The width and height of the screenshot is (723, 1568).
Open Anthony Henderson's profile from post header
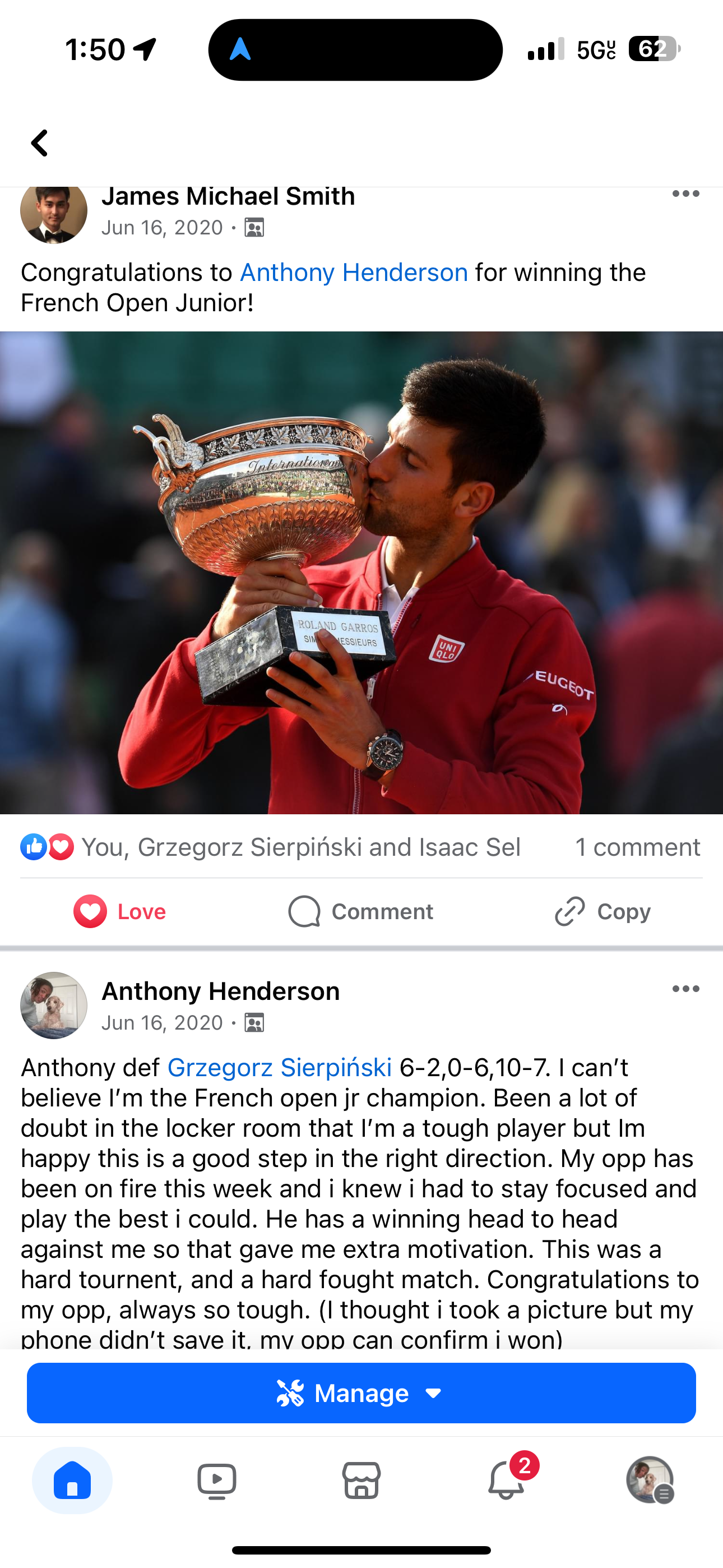[x=220, y=991]
